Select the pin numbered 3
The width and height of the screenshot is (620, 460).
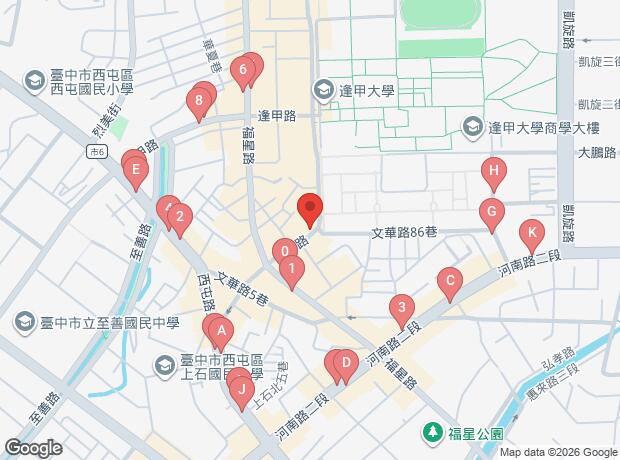(x=401, y=307)
